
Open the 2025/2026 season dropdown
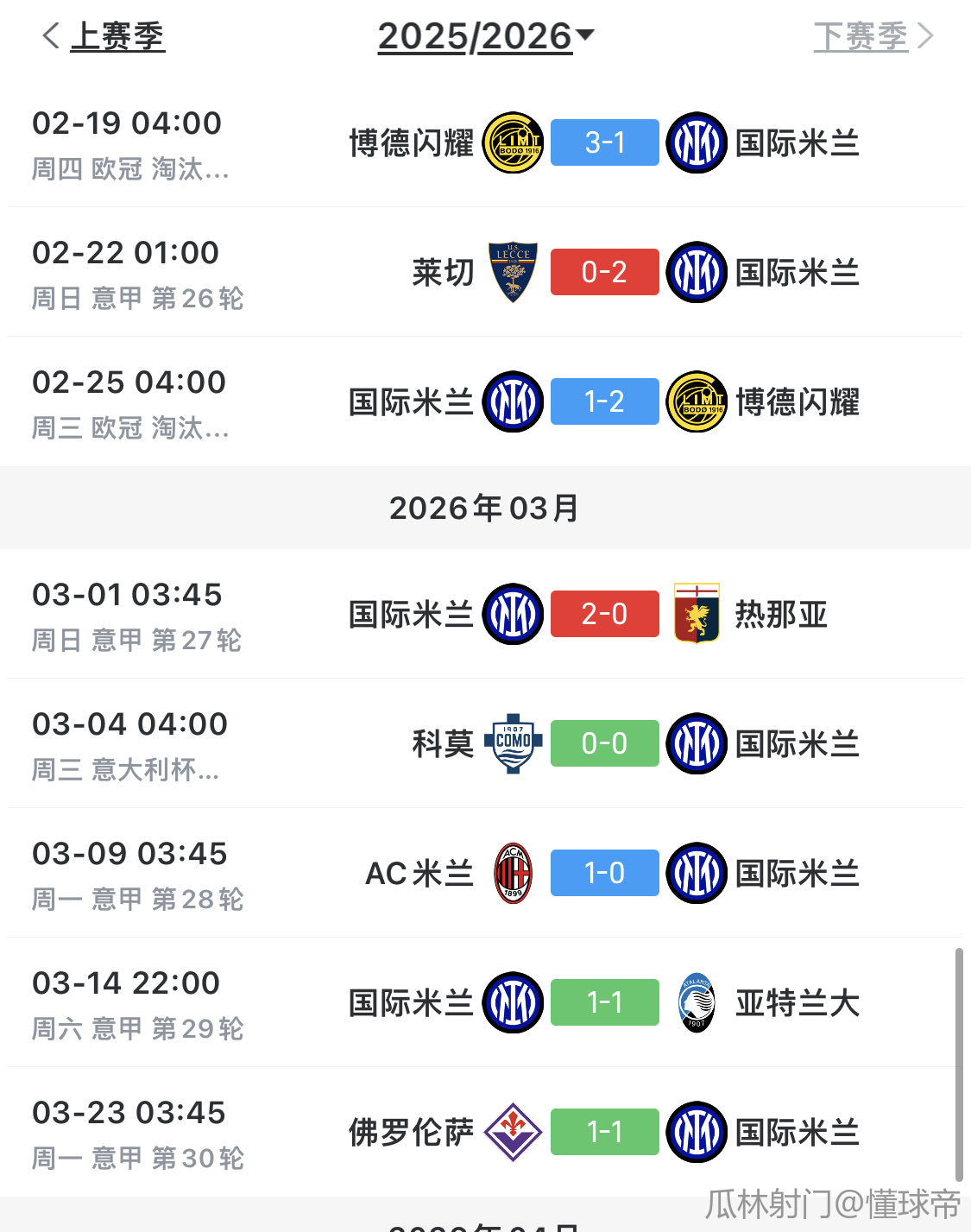(486, 36)
